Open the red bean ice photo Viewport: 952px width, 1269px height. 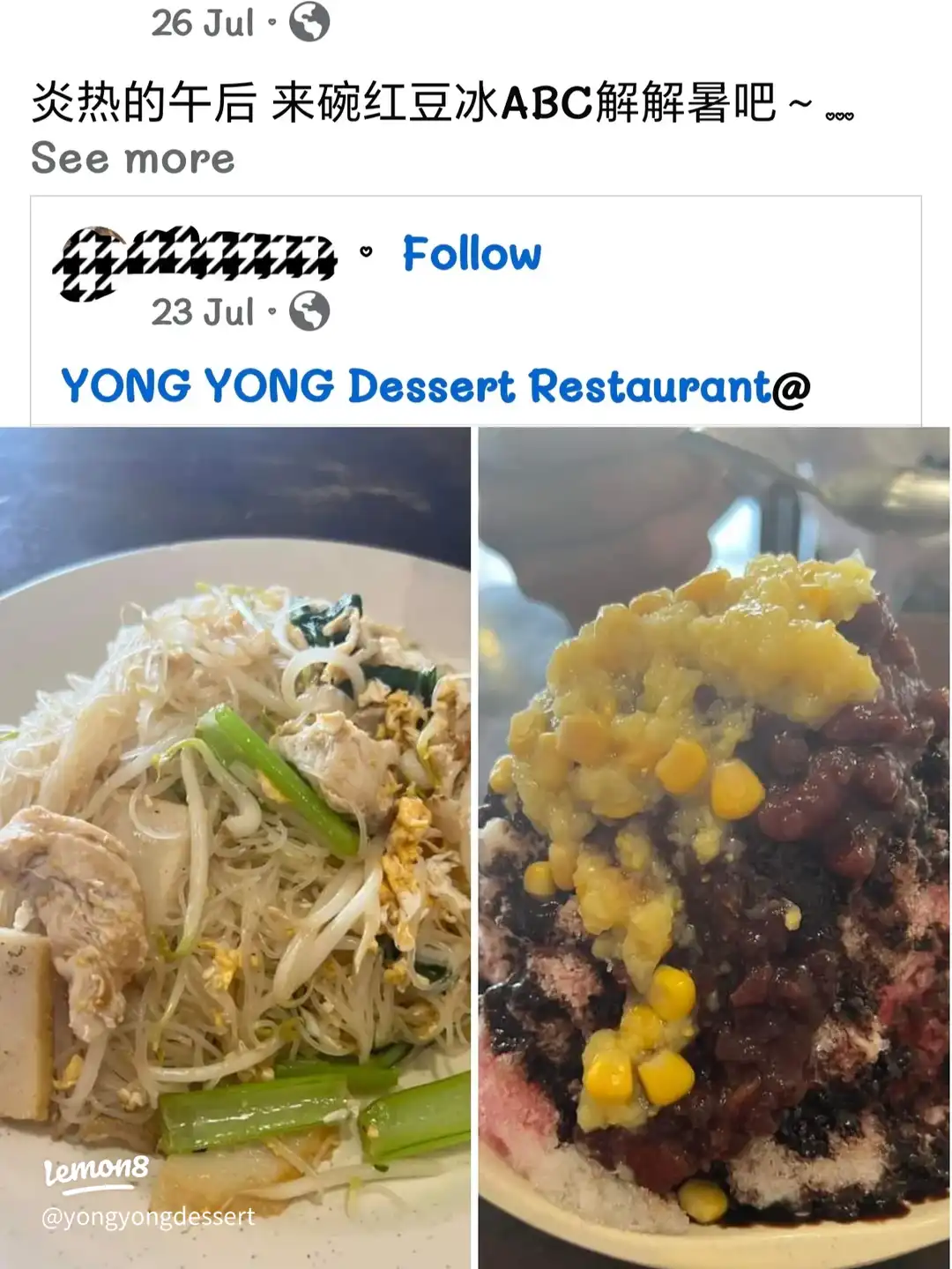714,847
